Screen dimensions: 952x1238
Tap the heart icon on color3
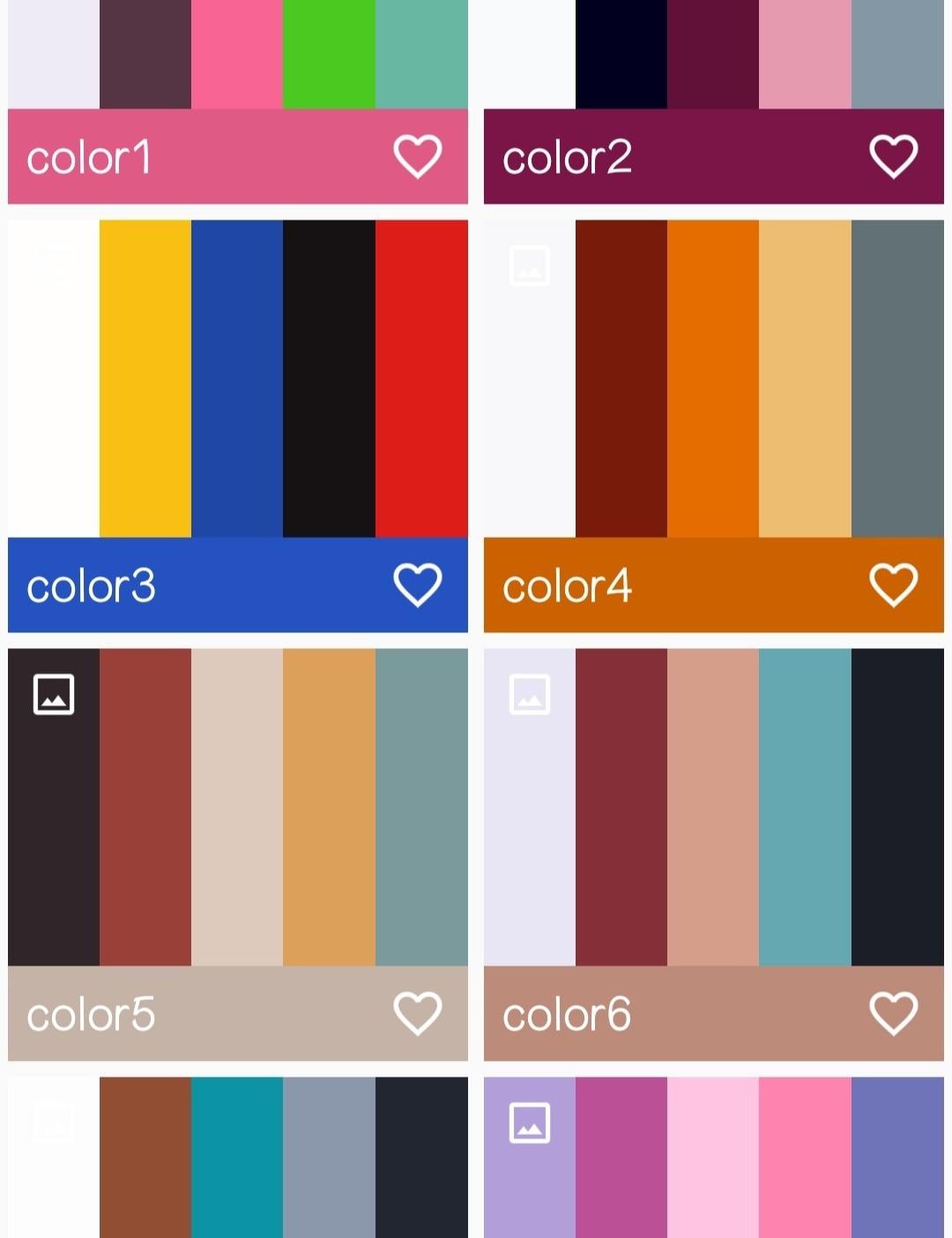pos(417,585)
